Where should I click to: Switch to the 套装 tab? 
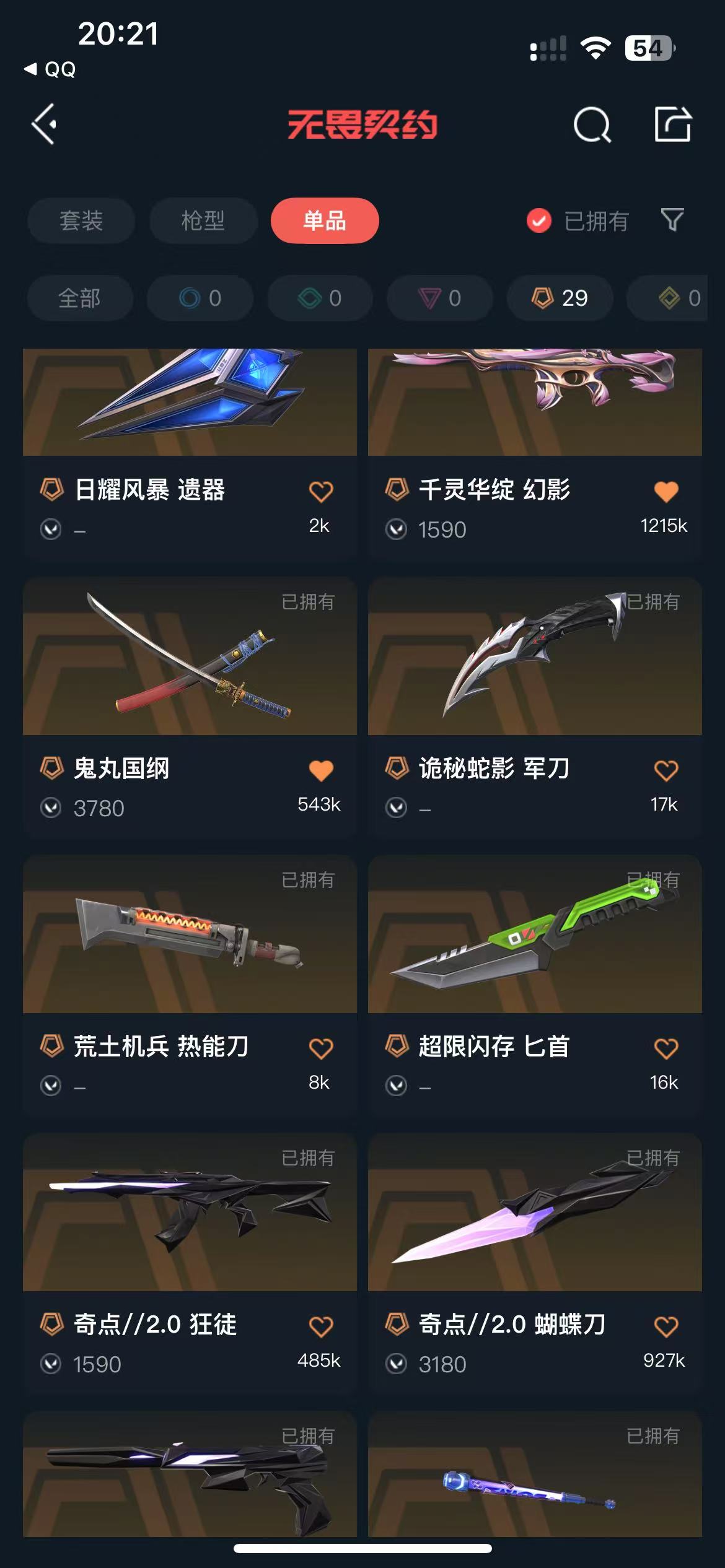tap(81, 220)
